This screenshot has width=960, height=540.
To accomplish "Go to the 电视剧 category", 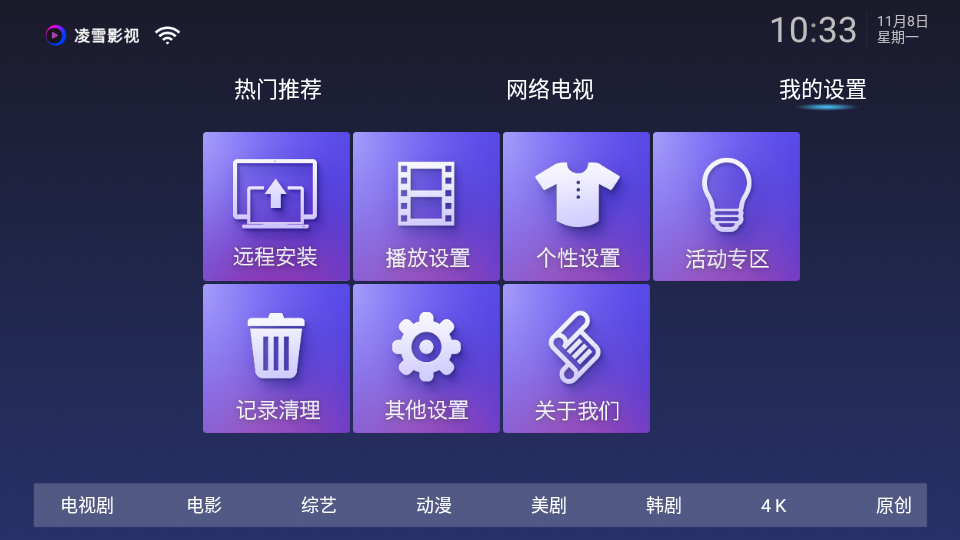I will tap(87, 505).
